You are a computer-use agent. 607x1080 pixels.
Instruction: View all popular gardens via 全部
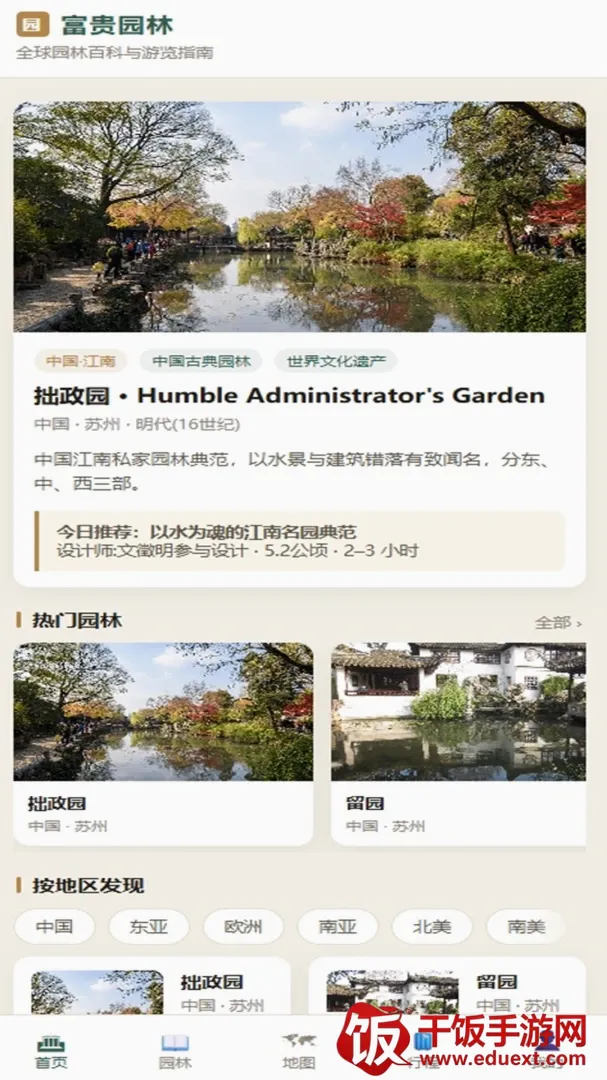pos(558,623)
